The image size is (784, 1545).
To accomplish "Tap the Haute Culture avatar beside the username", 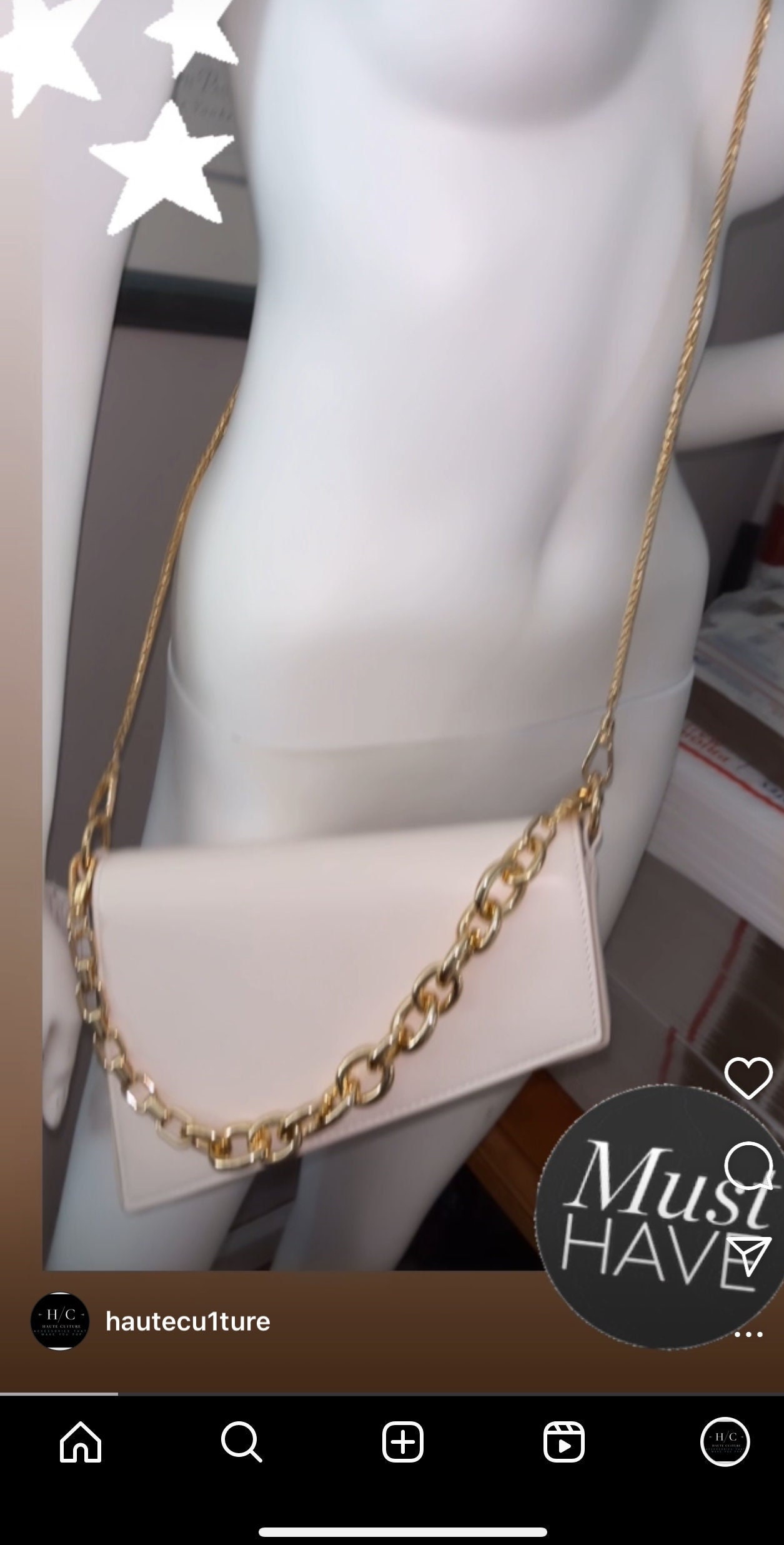I will click(x=60, y=1322).
